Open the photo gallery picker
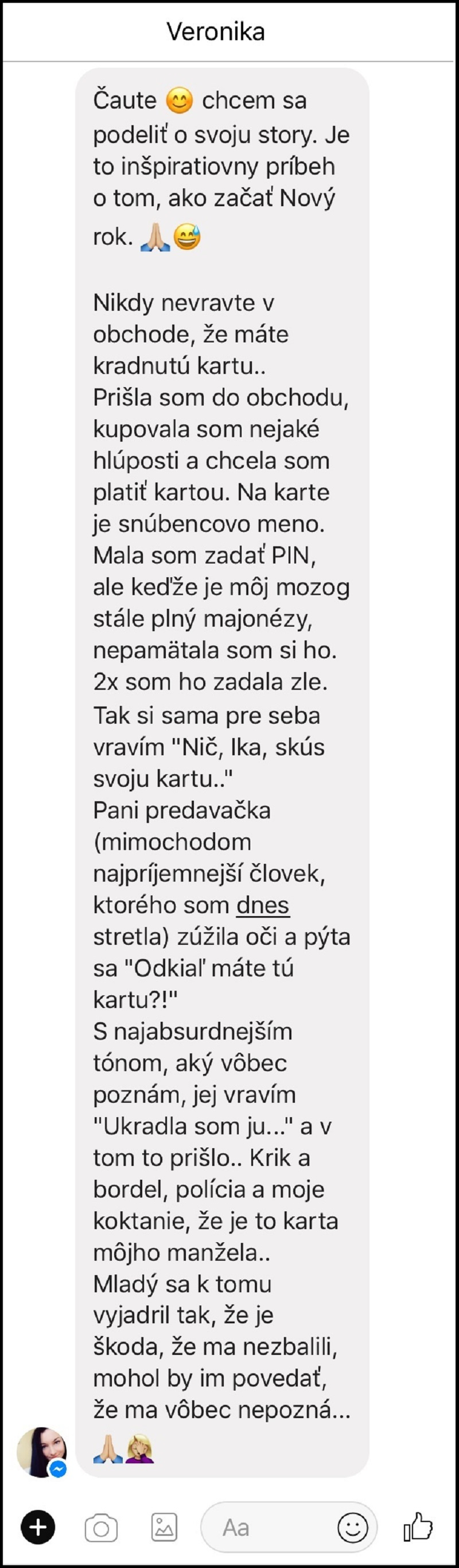Viewport: 459px width, 1568px height. point(164,1527)
